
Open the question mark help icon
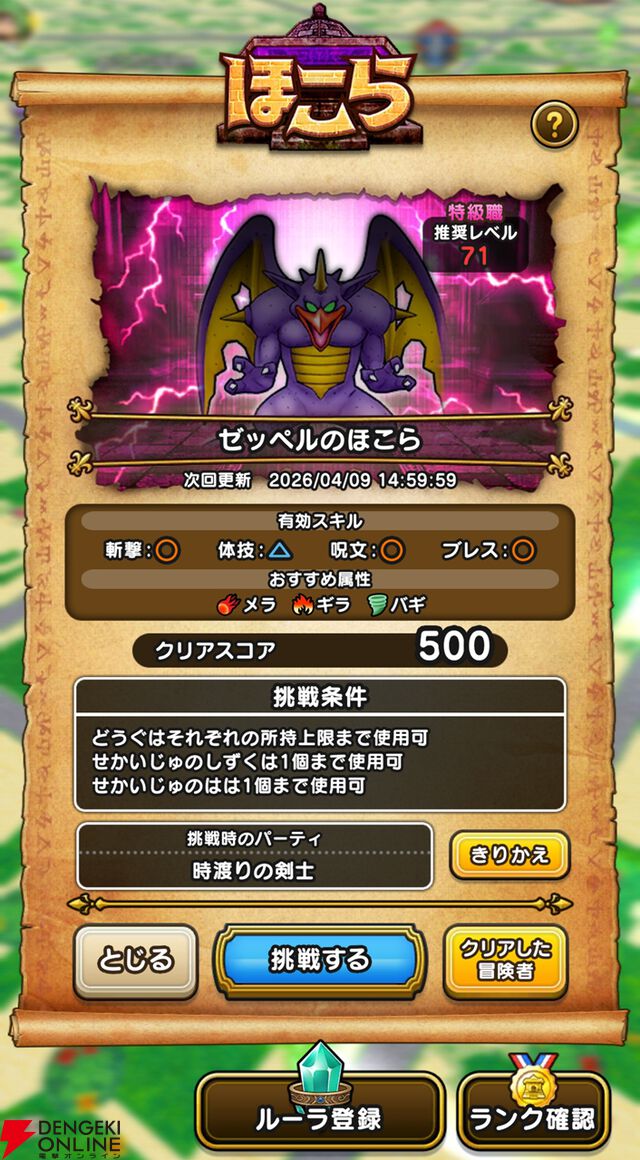(555, 125)
